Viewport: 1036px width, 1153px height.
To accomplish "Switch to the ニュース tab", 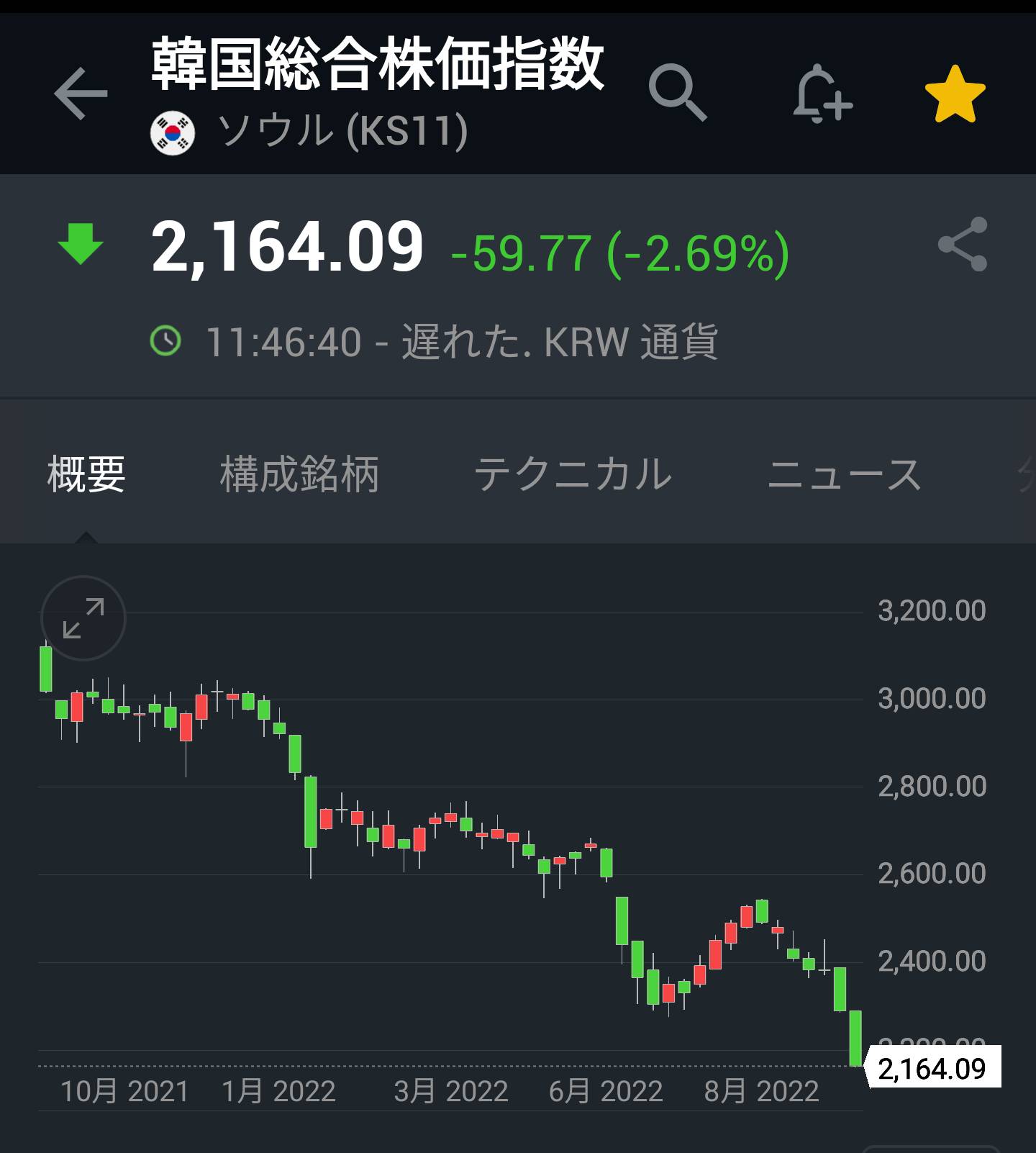I will [844, 474].
